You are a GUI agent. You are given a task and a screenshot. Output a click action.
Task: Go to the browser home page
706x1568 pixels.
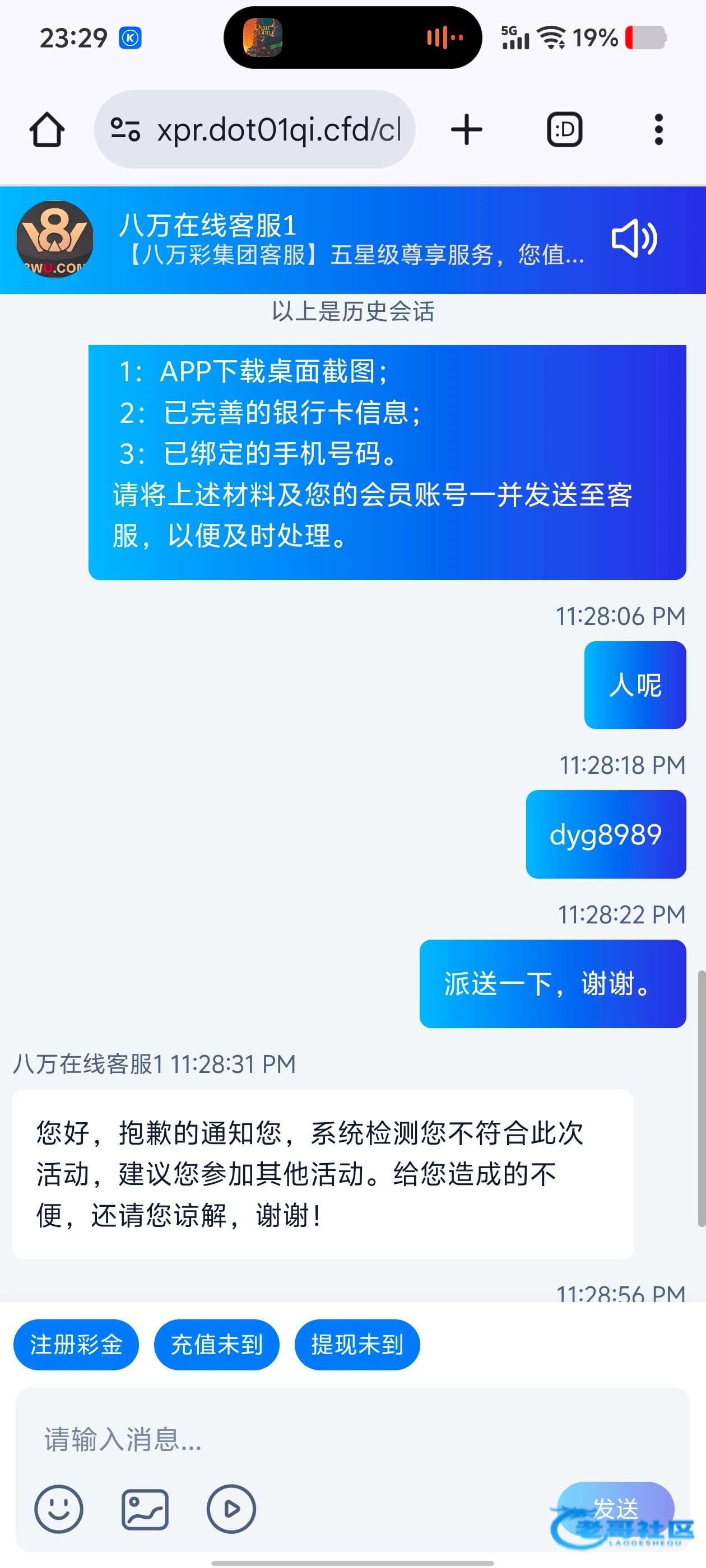click(47, 130)
